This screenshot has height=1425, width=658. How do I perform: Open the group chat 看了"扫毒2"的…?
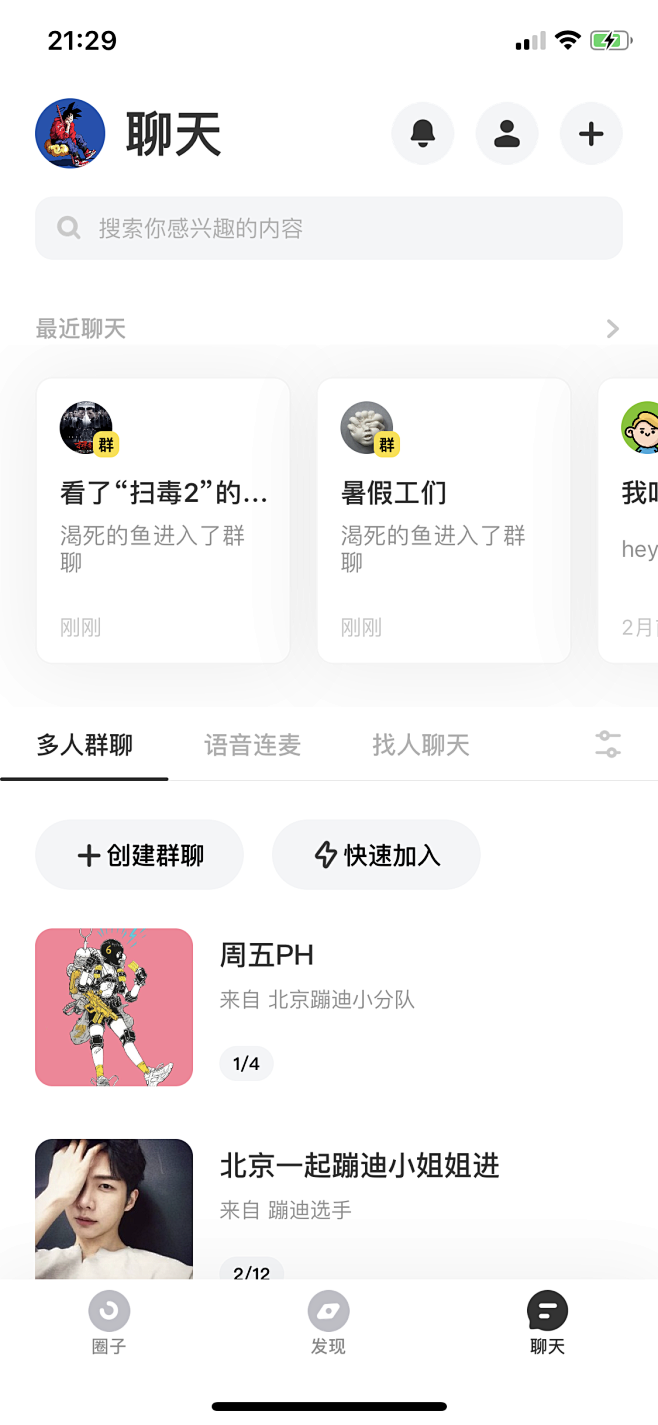point(163,520)
